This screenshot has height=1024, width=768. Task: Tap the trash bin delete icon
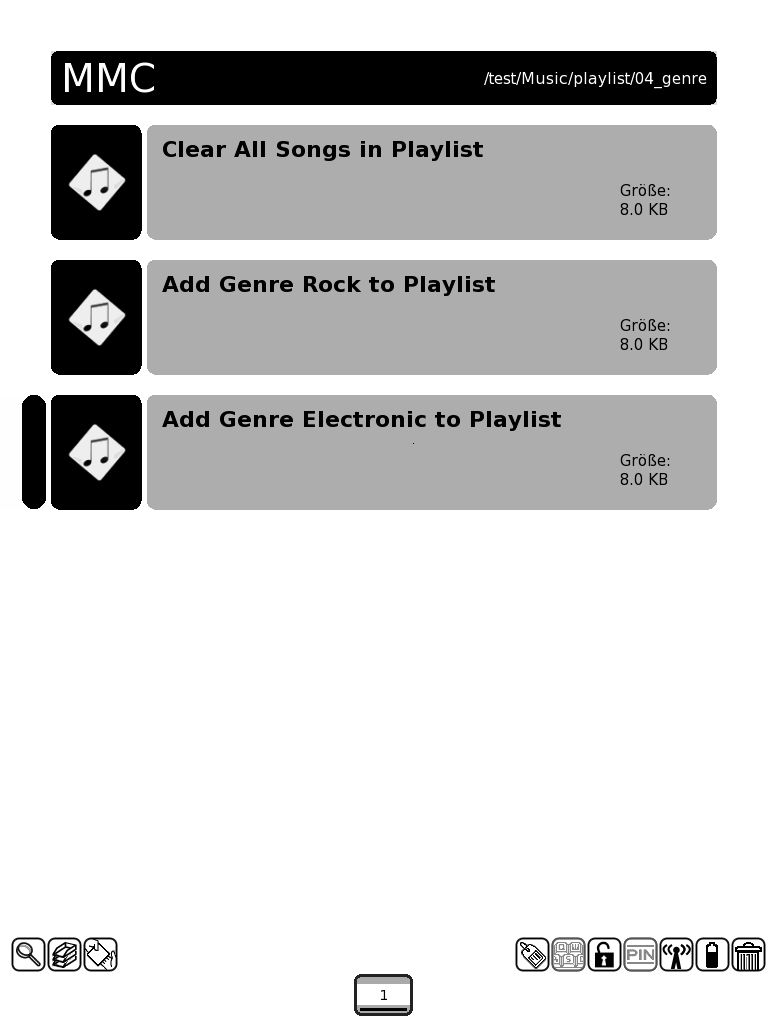coord(748,955)
